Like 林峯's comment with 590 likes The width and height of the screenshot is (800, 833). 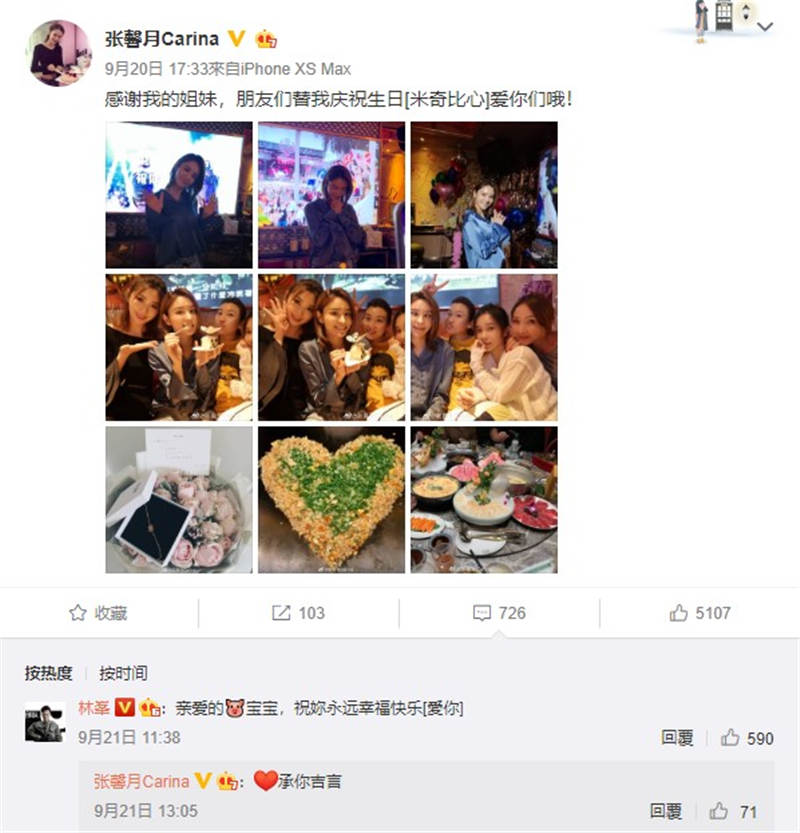[x=747, y=738]
